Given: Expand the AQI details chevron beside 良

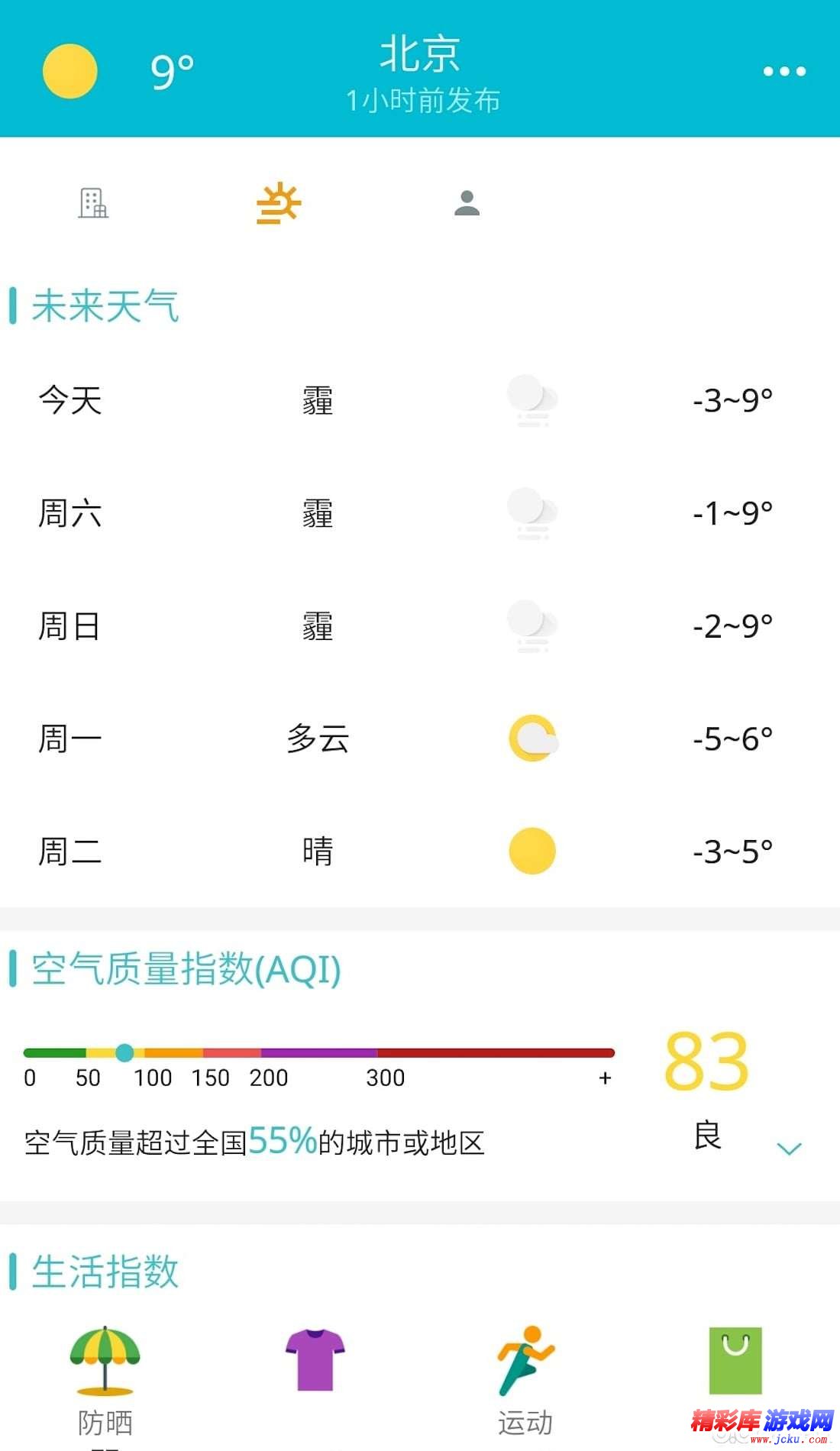Looking at the screenshot, I should pyautogui.click(x=789, y=1146).
